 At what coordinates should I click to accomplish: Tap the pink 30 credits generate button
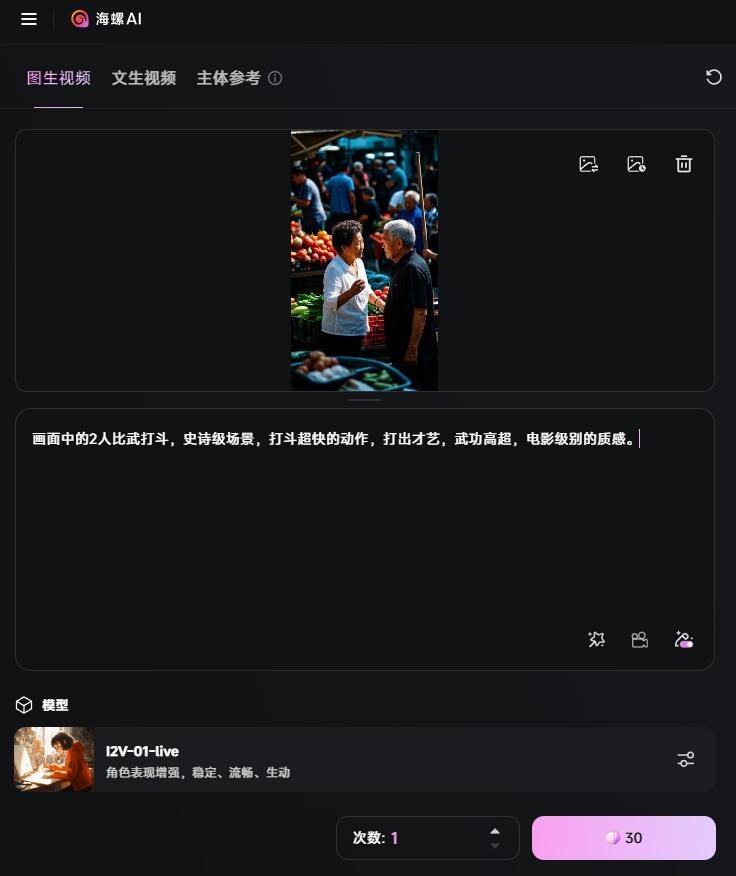coord(623,838)
